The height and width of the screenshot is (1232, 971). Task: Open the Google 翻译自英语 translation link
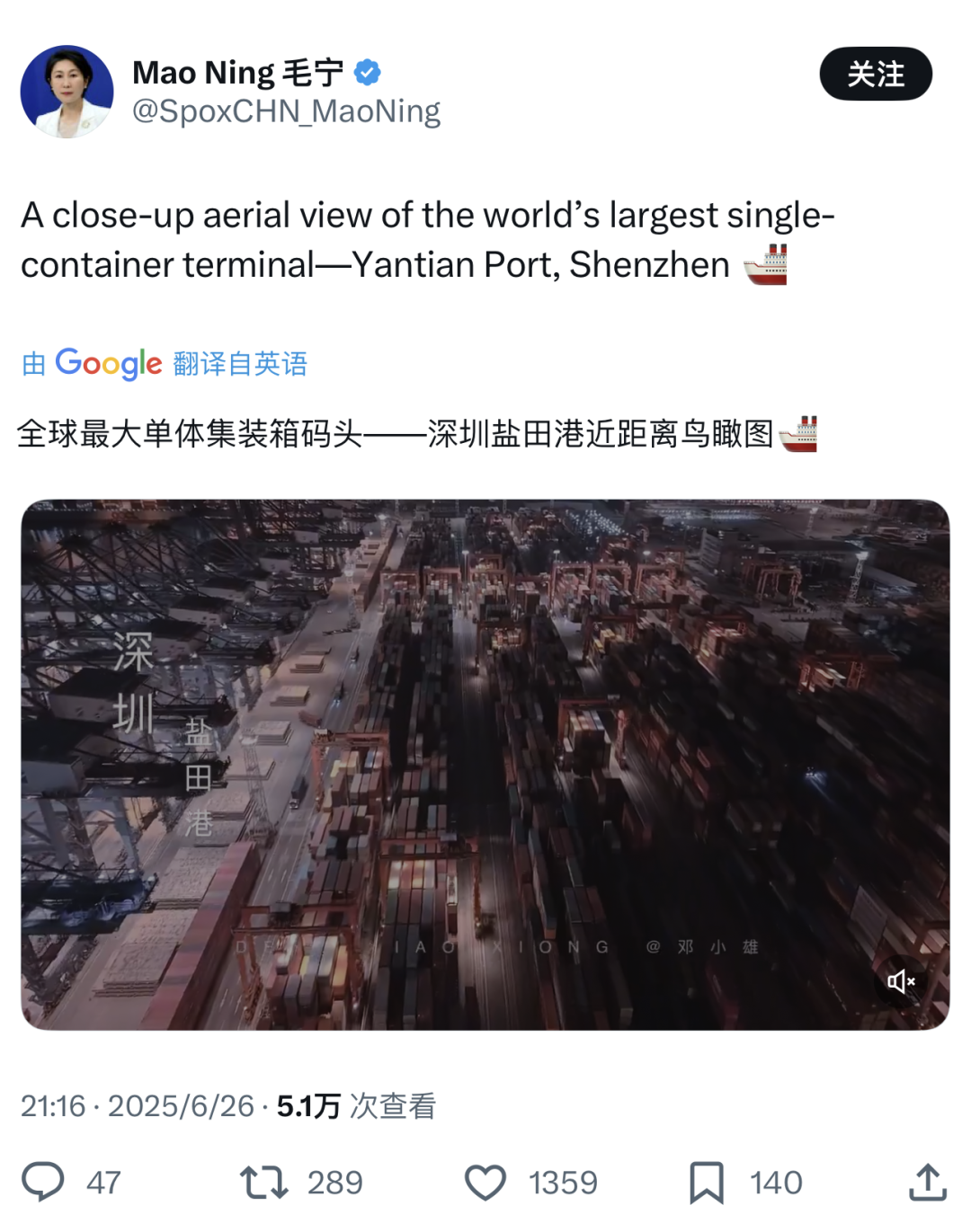pos(165,364)
